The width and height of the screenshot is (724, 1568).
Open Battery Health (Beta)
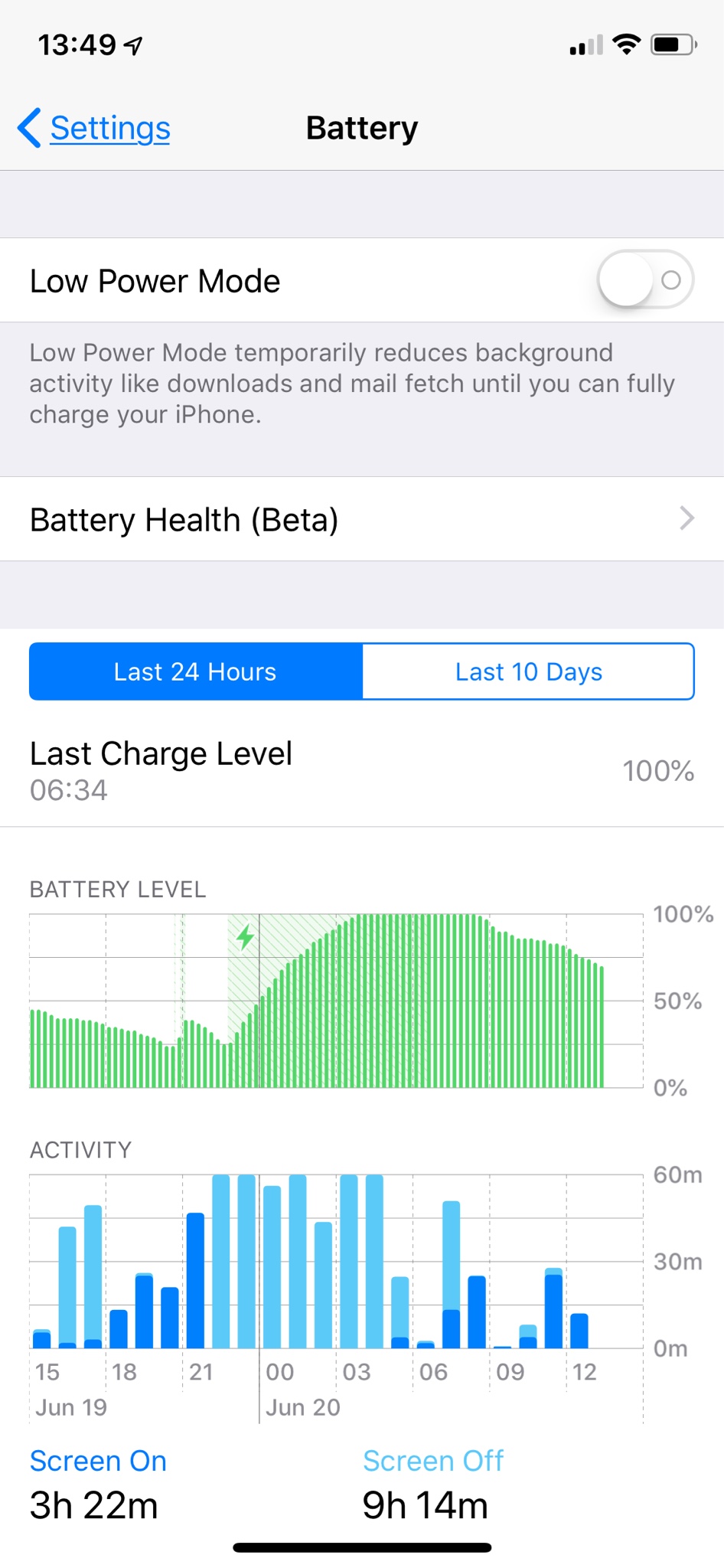click(362, 520)
